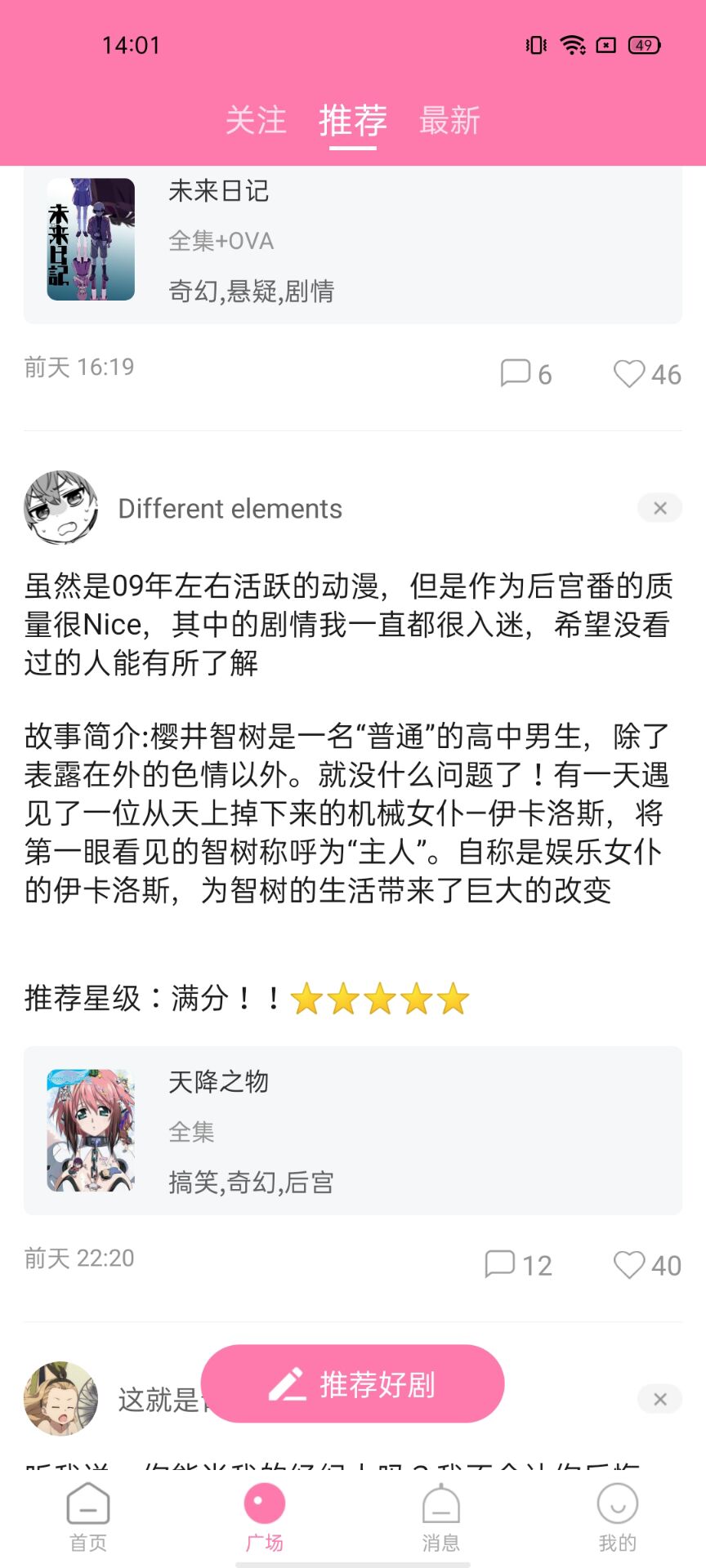
Task: Dismiss the Different elements post
Action: coord(659,508)
